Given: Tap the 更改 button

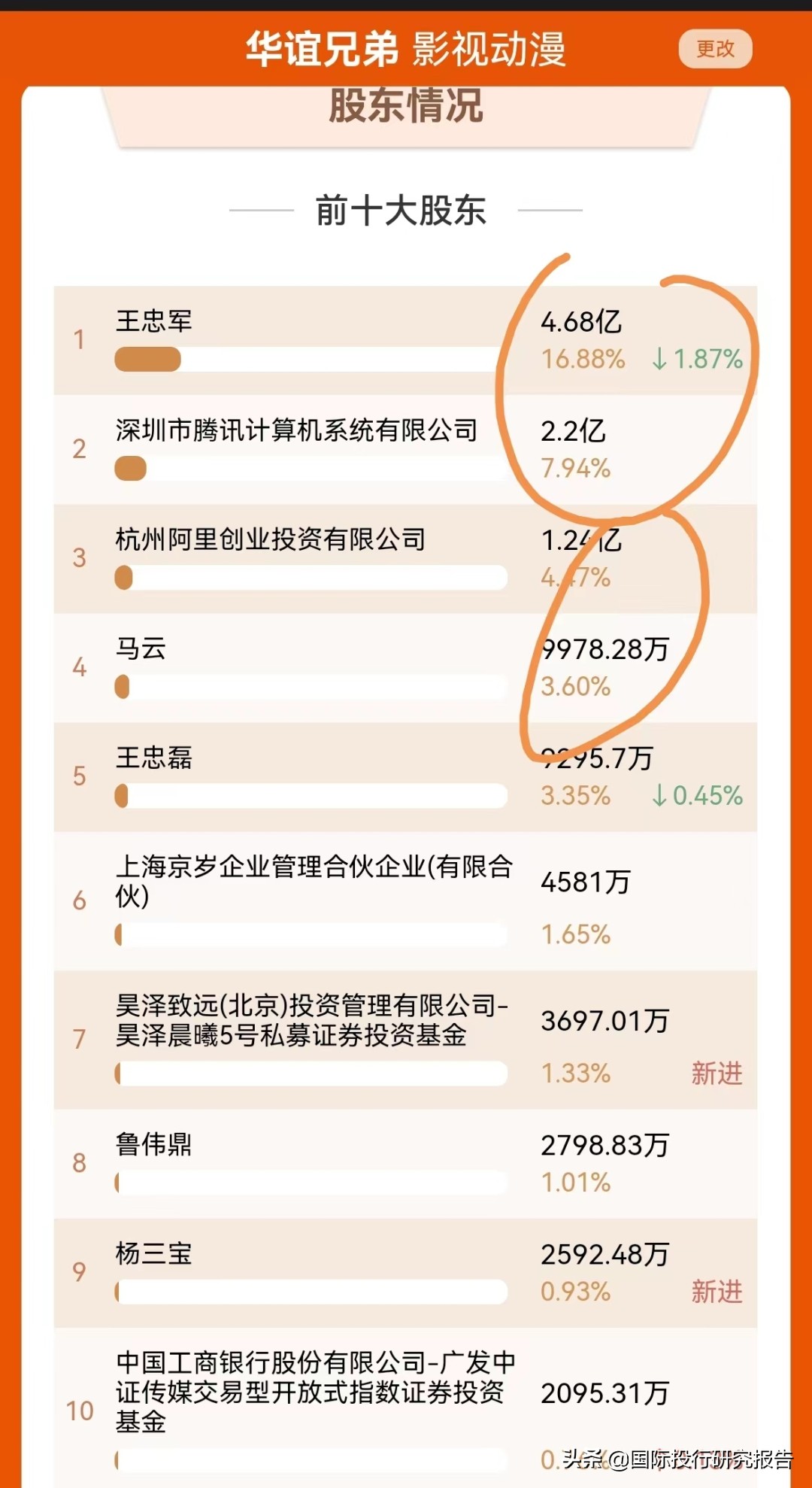Looking at the screenshot, I should (x=715, y=49).
